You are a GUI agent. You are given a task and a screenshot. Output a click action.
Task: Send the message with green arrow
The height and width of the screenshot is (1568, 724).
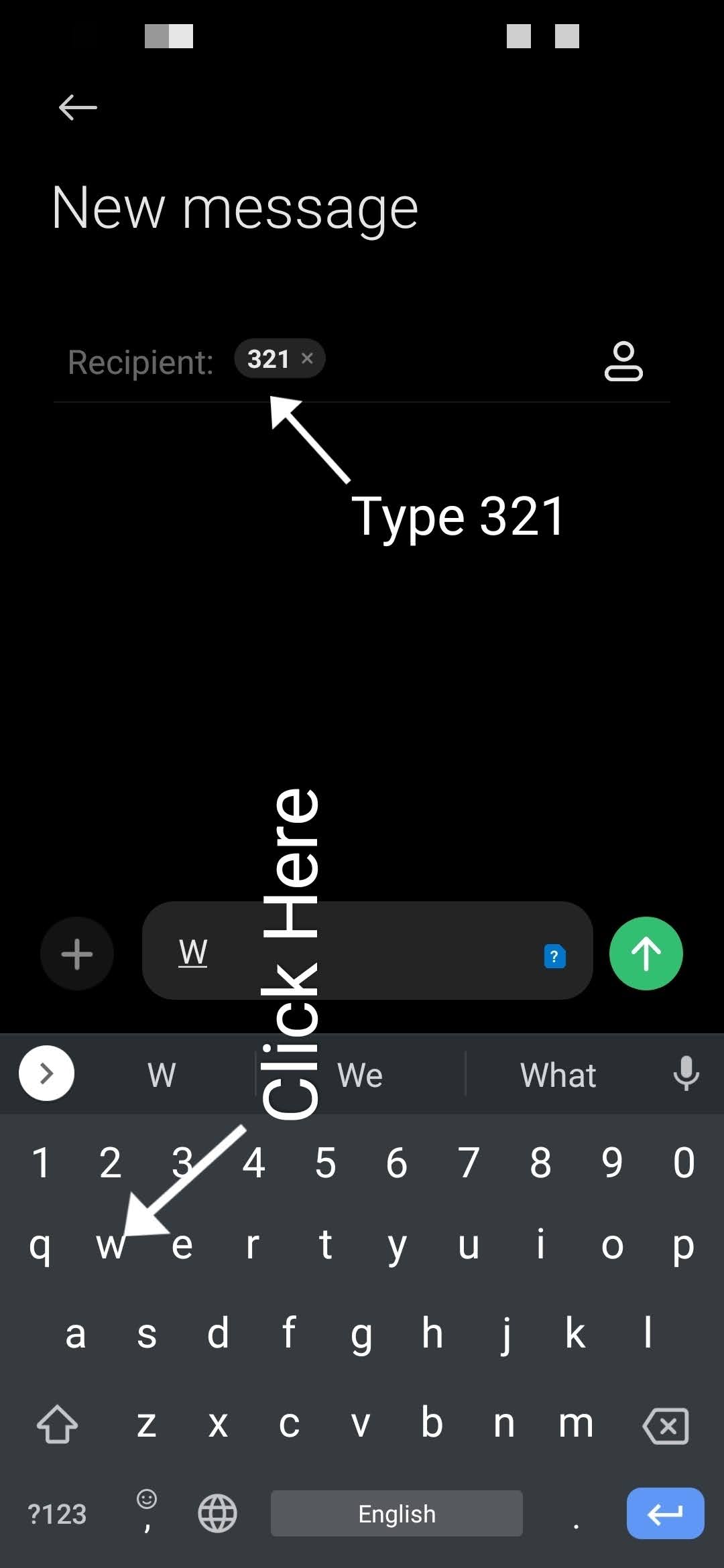pos(646,954)
